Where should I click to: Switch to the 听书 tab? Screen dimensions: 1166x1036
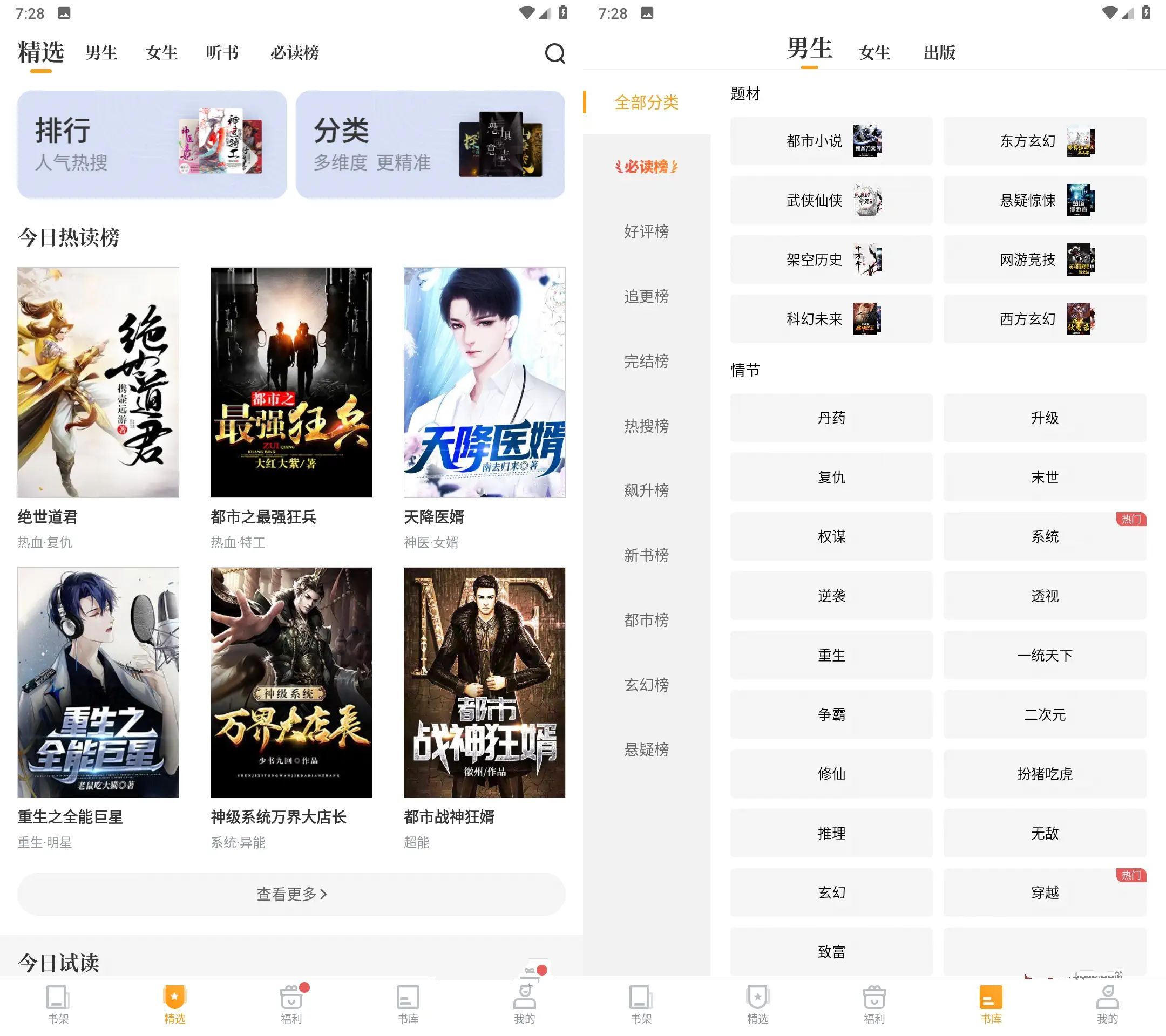[x=222, y=53]
